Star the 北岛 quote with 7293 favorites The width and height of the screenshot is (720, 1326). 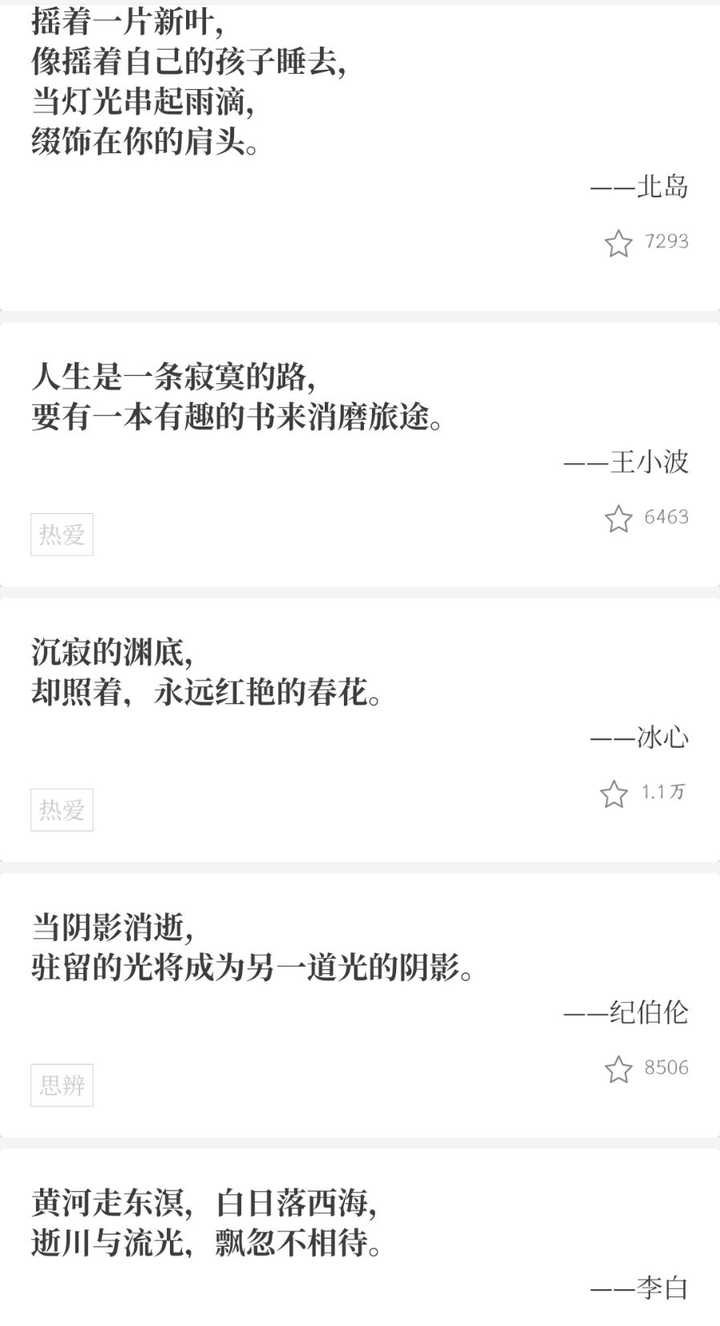pyautogui.click(x=619, y=243)
